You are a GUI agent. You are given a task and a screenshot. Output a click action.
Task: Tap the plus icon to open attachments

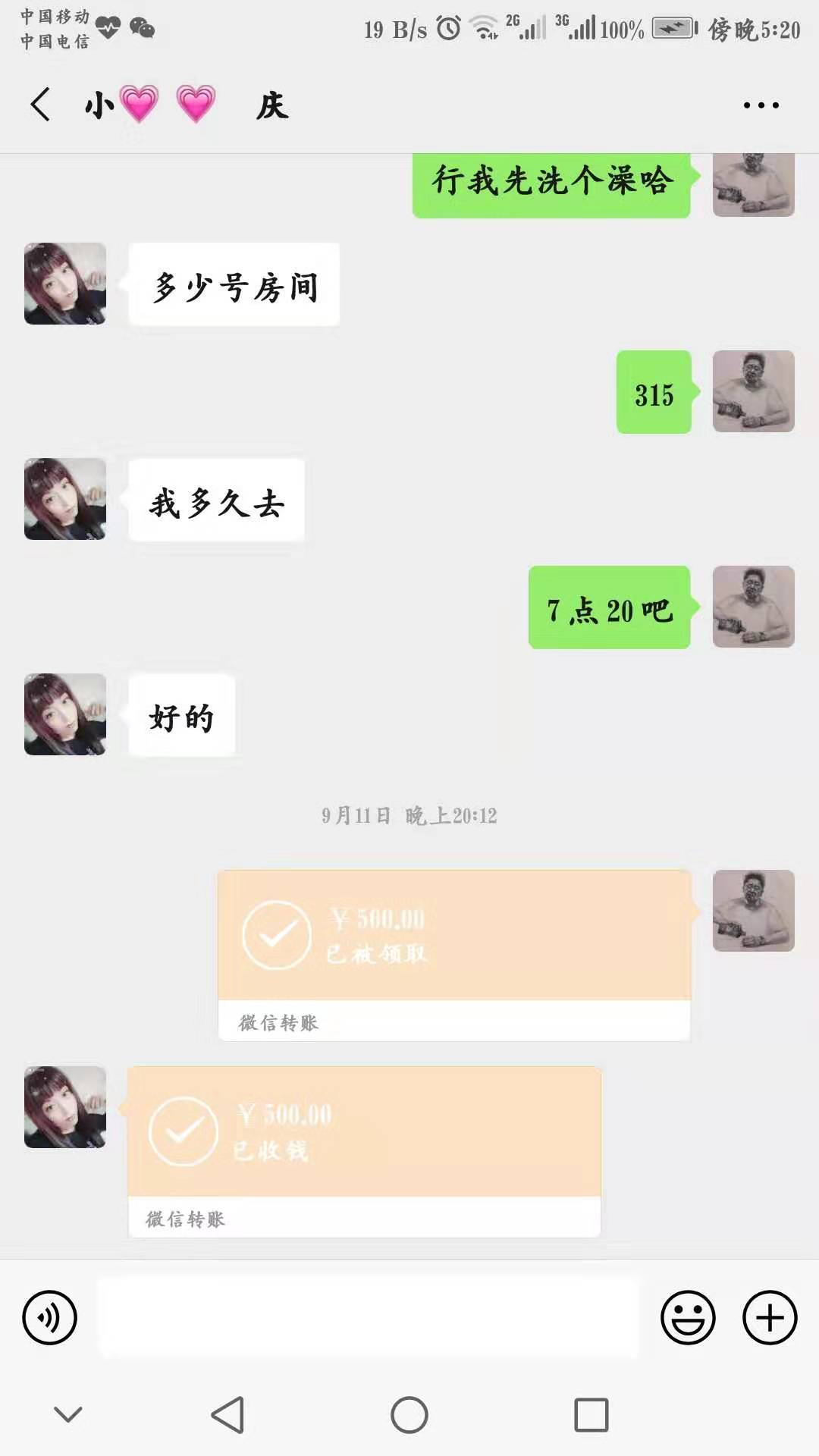click(x=769, y=1316)
